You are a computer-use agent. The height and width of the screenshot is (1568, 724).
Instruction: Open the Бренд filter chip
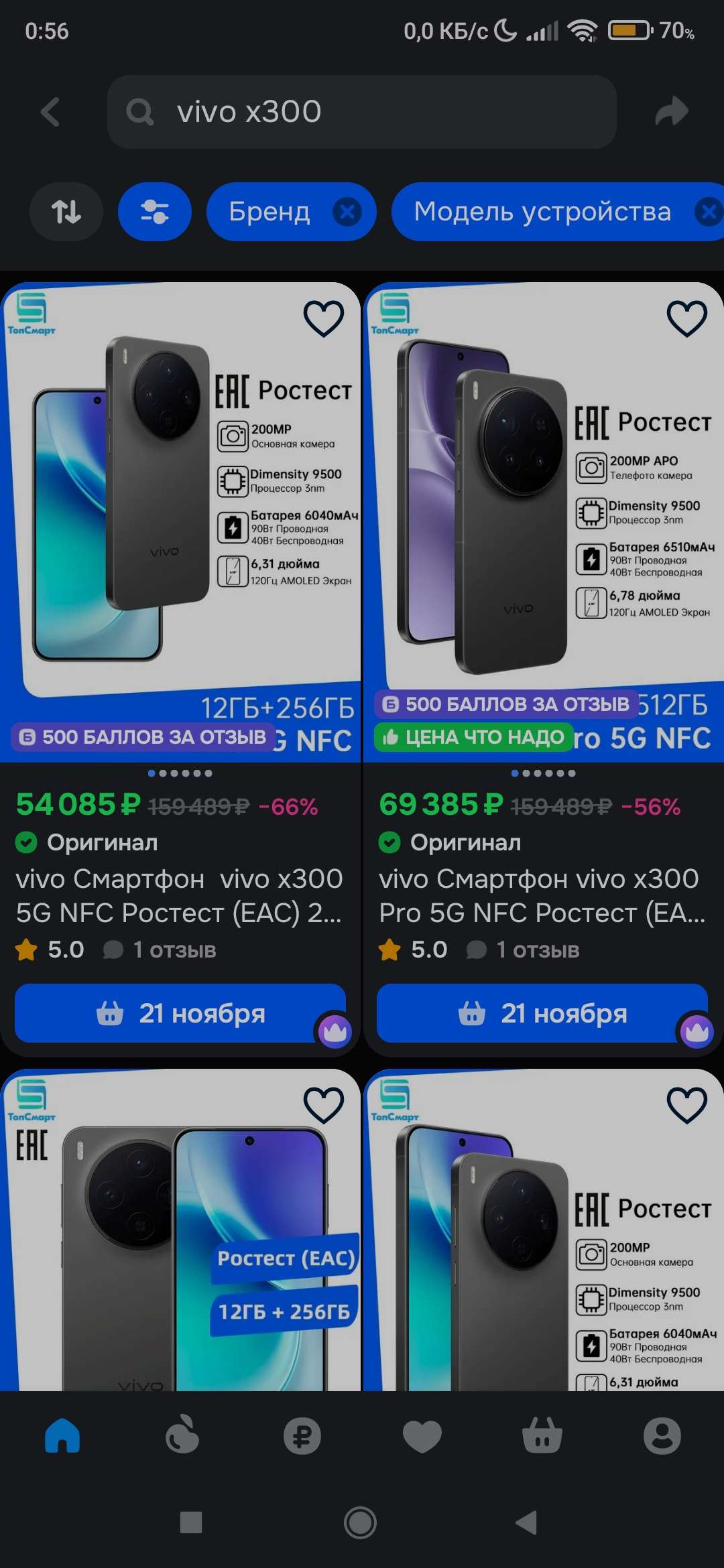point(269,212)
